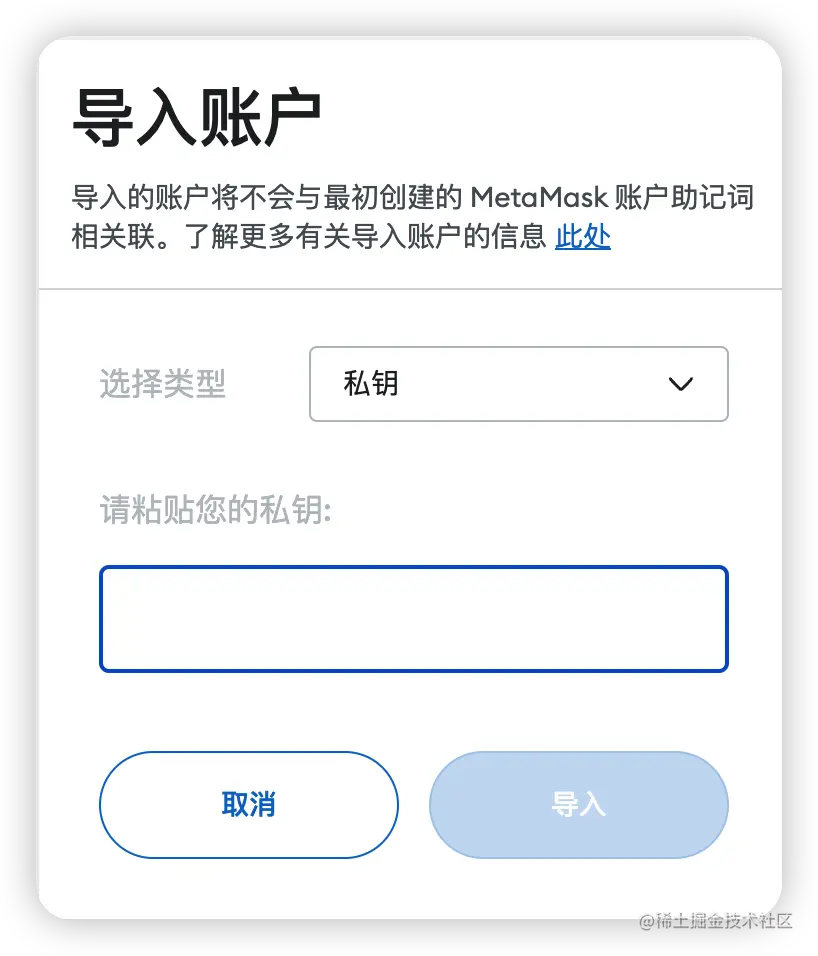Tap the 导入 import button
Image resolution: width=818 pixels, height=956 pixels.
pos(578,805)
